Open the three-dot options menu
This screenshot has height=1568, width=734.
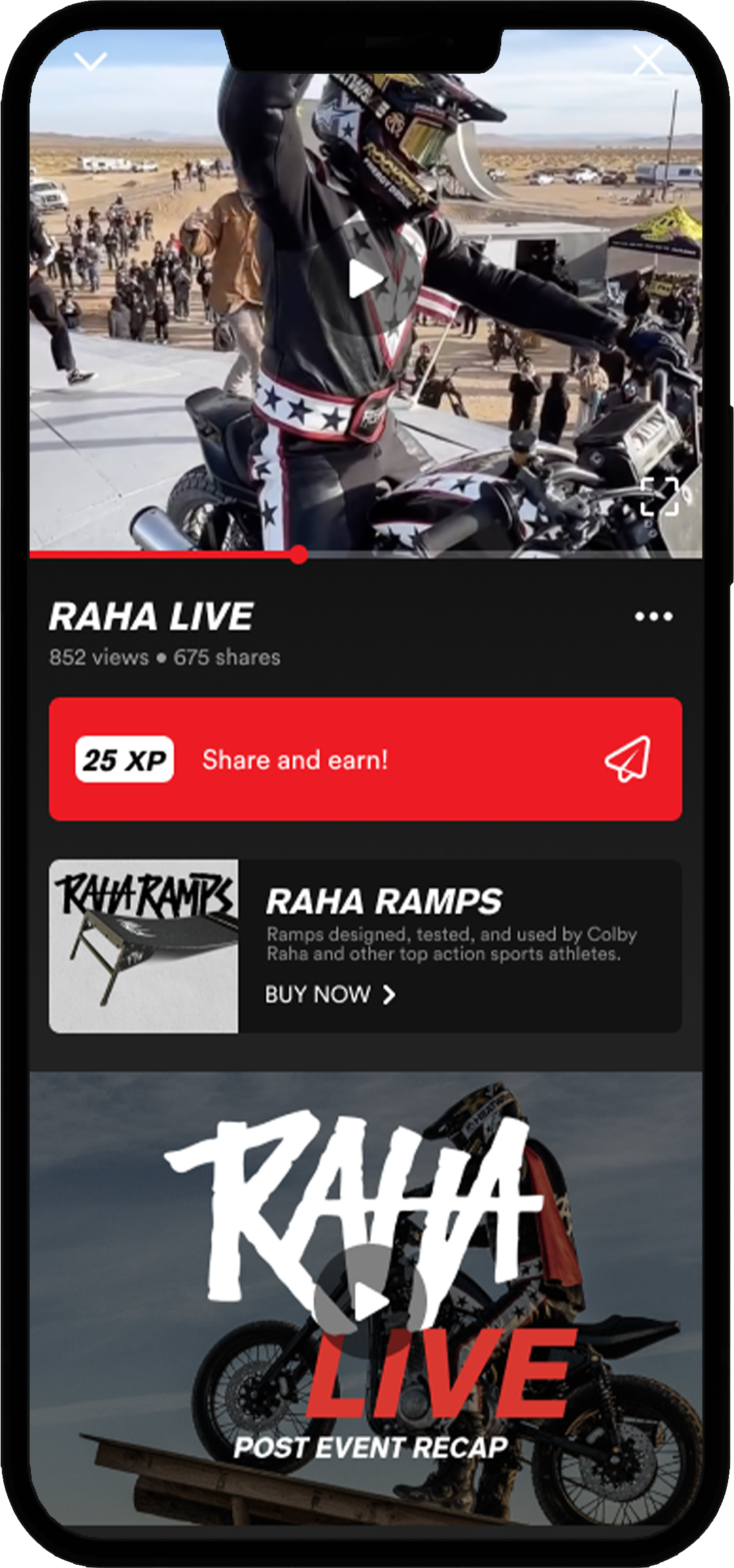[653, 616]
